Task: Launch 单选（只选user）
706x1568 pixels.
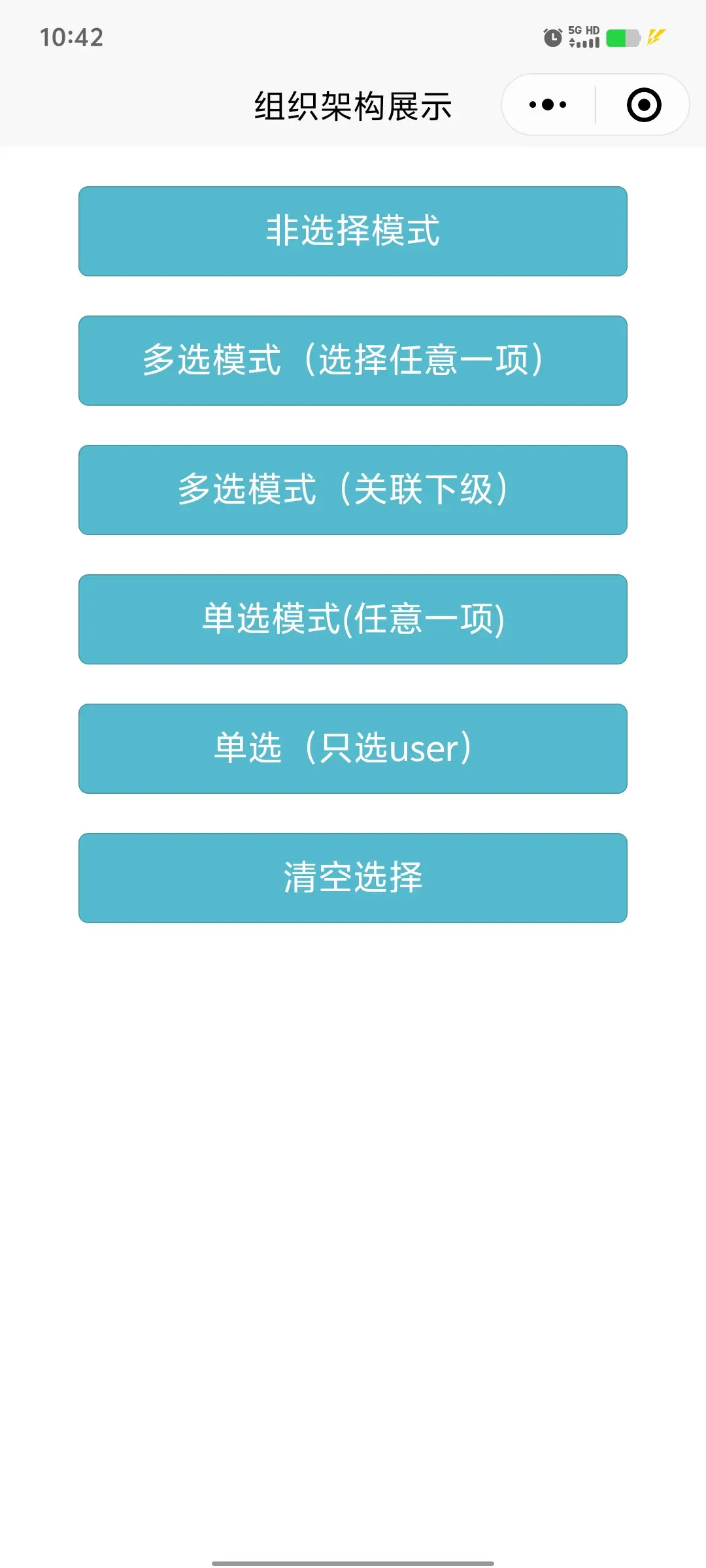Action: click(x=353, y=749)
